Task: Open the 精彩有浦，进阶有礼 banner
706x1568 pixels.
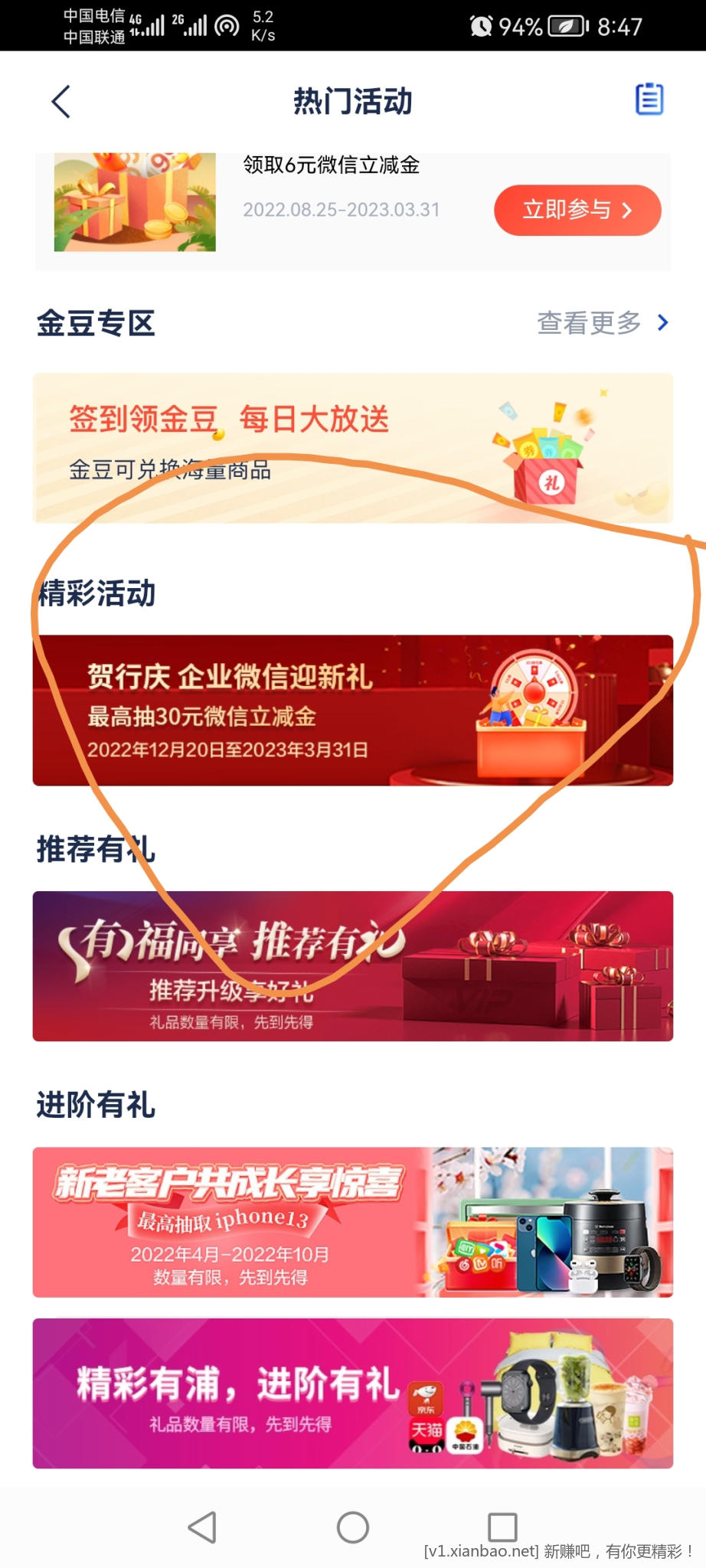Action: [352, 1393]
